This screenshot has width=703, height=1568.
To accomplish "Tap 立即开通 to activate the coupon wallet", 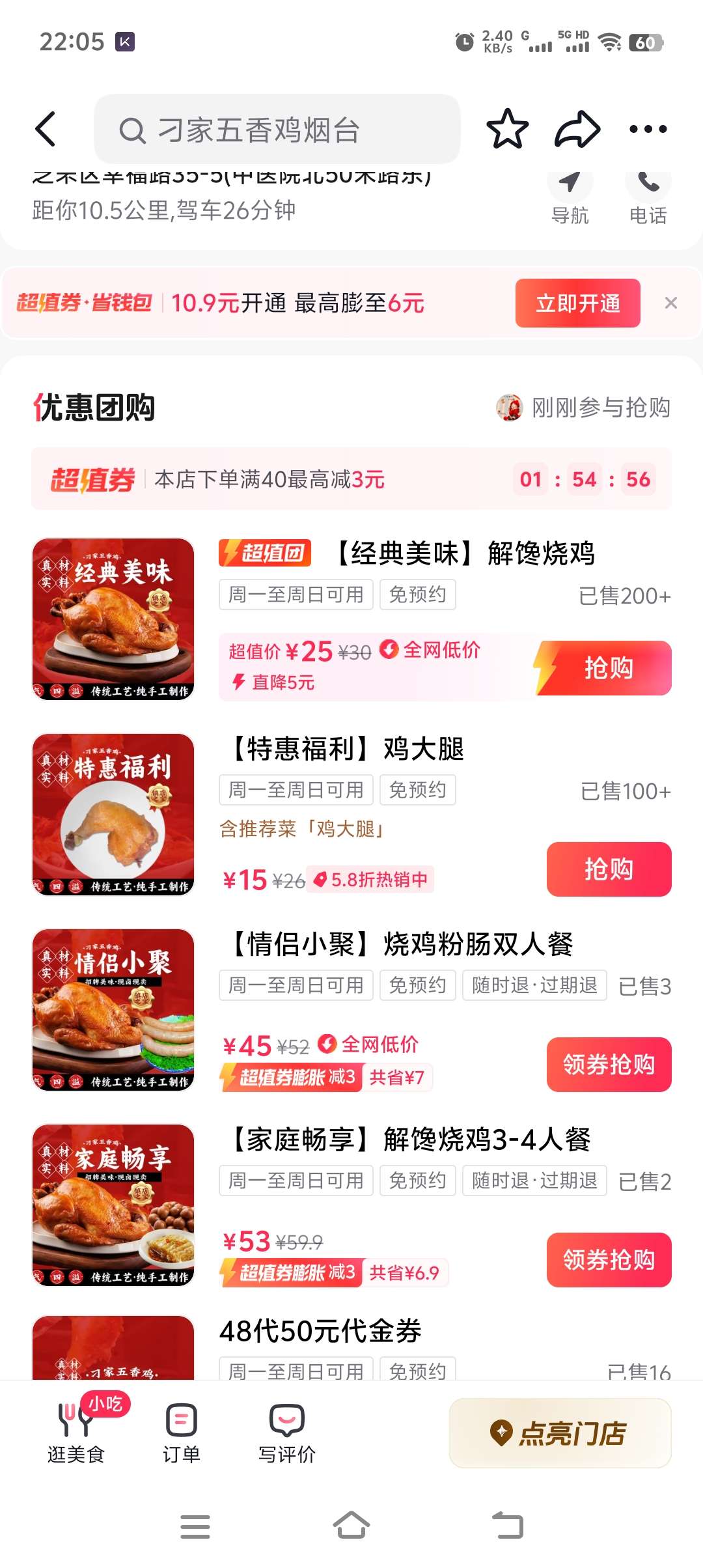I will (578, 303).
